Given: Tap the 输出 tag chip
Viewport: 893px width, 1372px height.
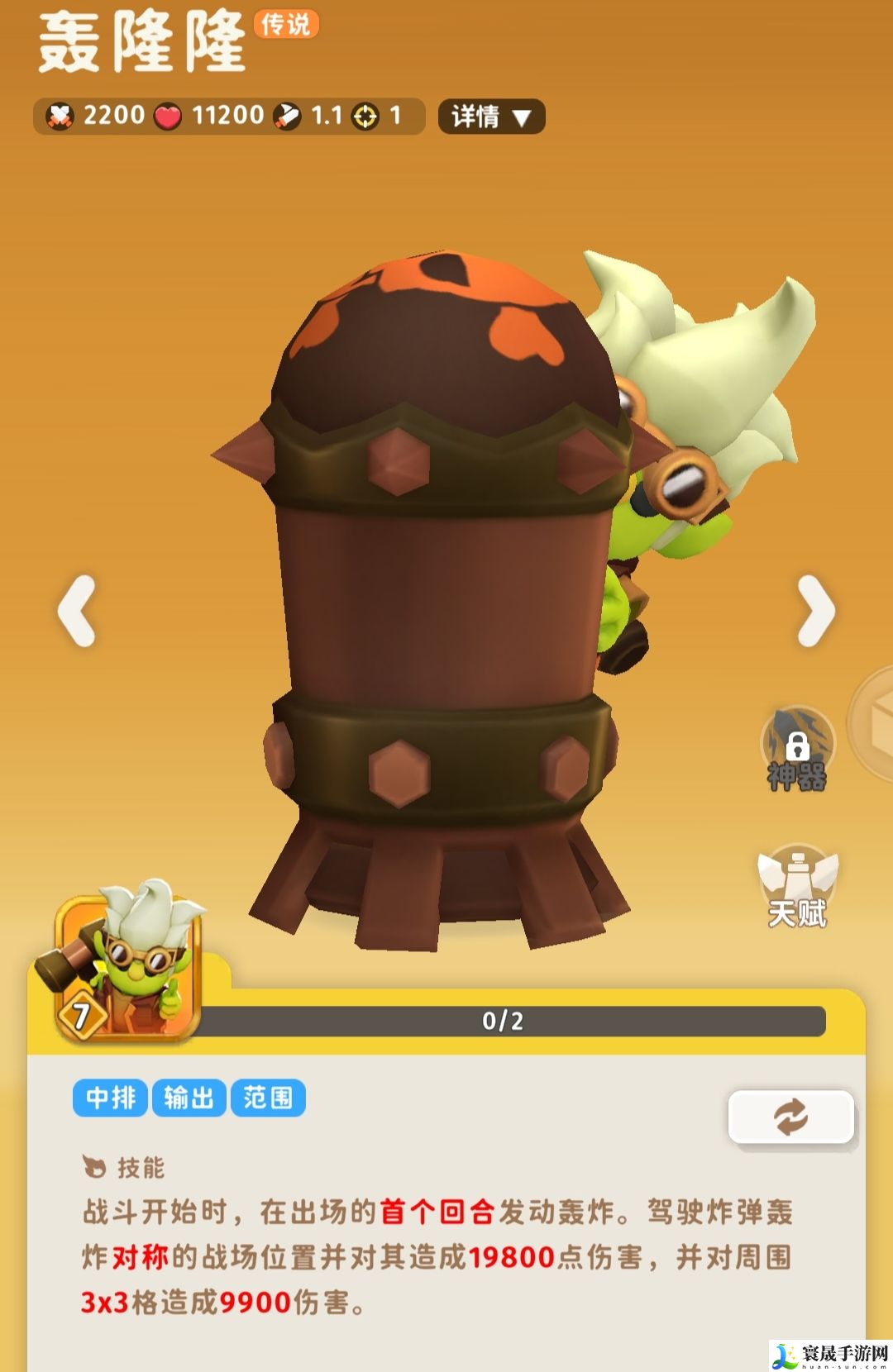Looking at the screenshot, I should click(189, 1098).
